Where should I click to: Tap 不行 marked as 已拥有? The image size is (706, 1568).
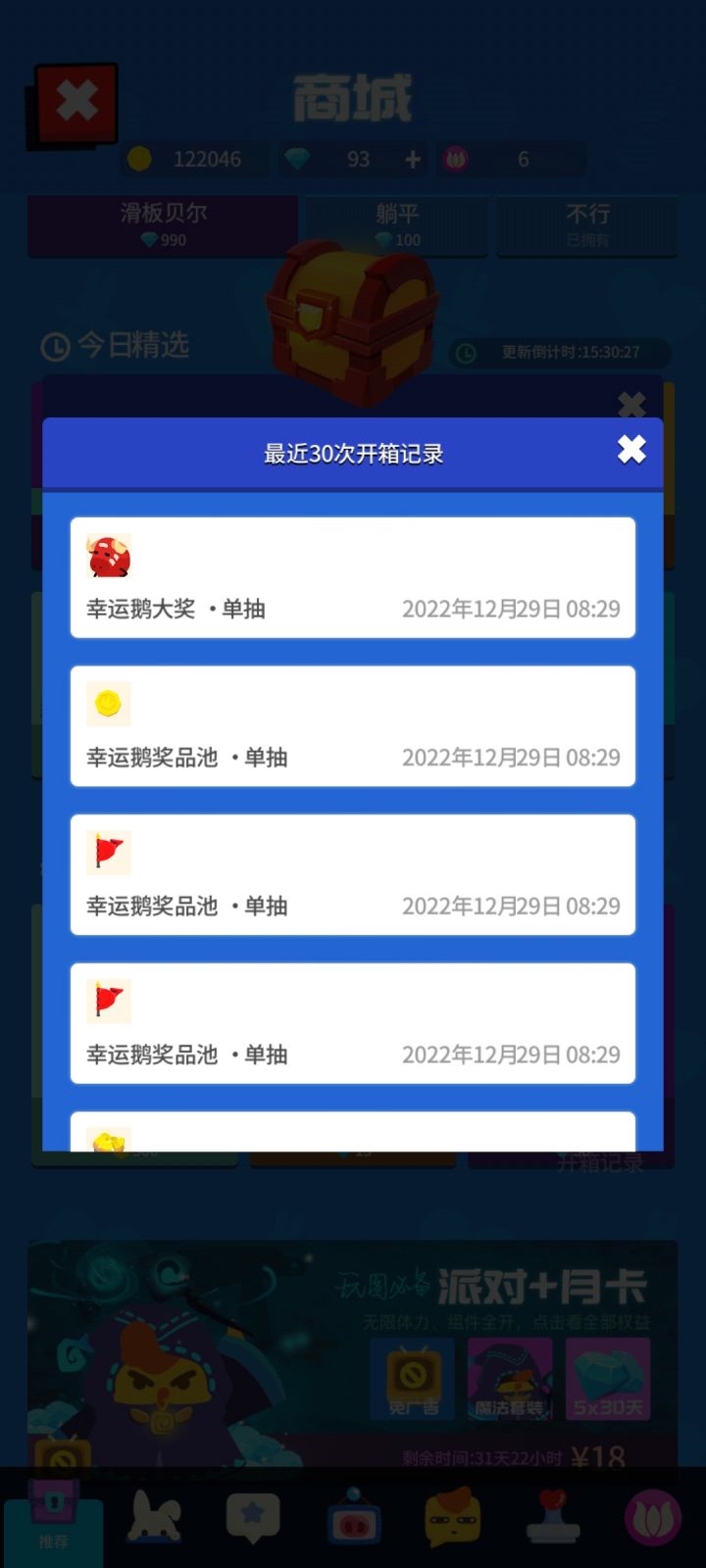click(586, 225)
